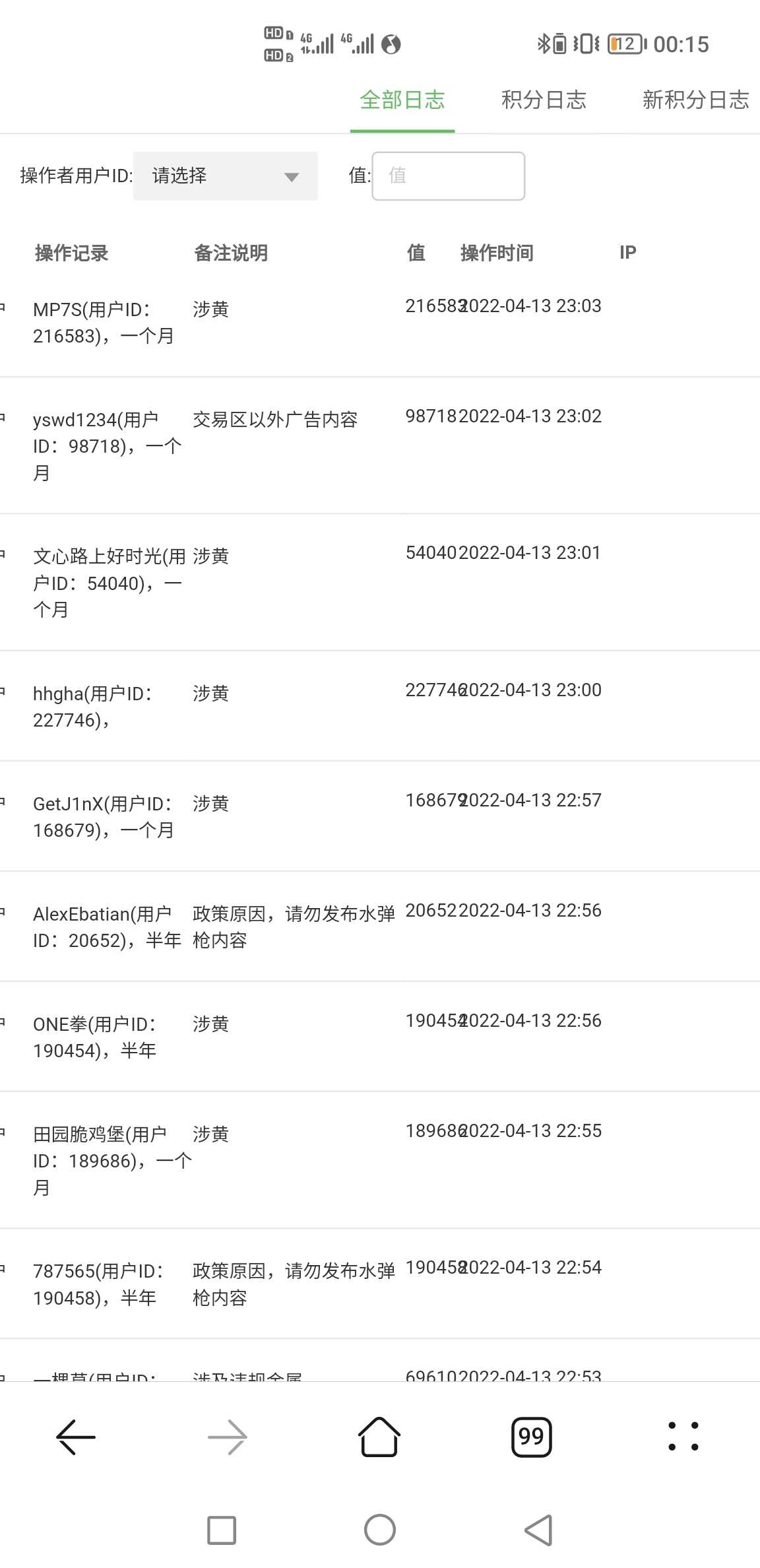Open the browser home page
The height and width of the screenshot is (1568, 760).
pyautogui.click(x=379, y=1436)
